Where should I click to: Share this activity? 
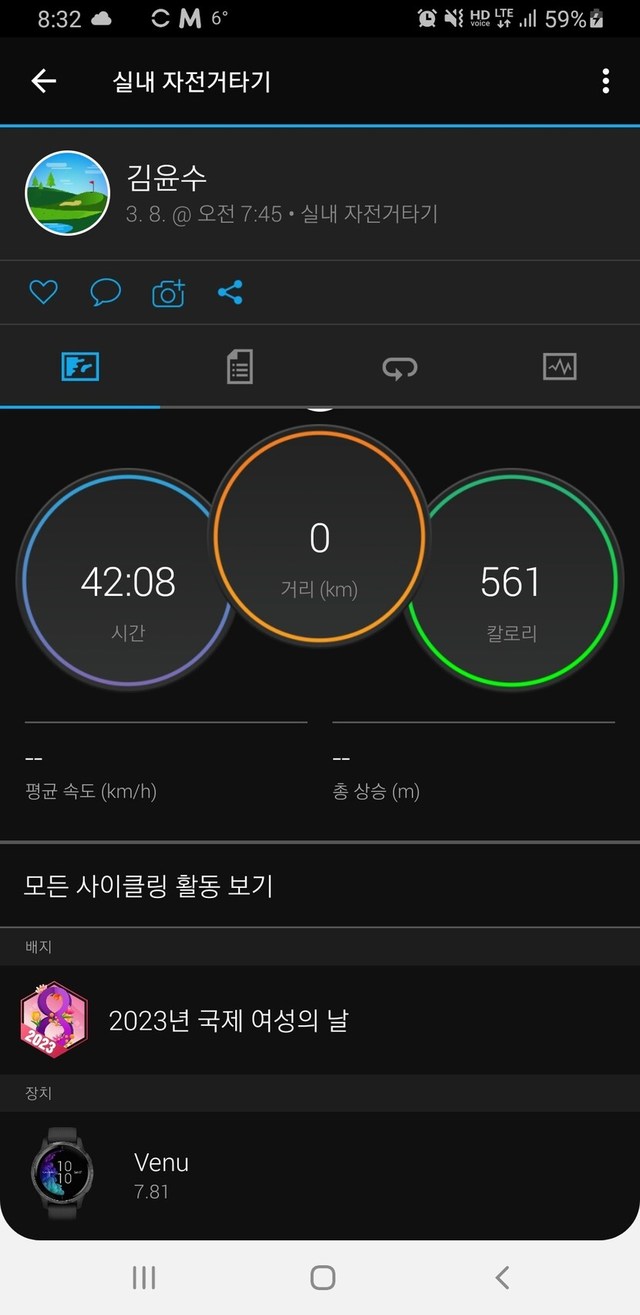tap(230, 292)
